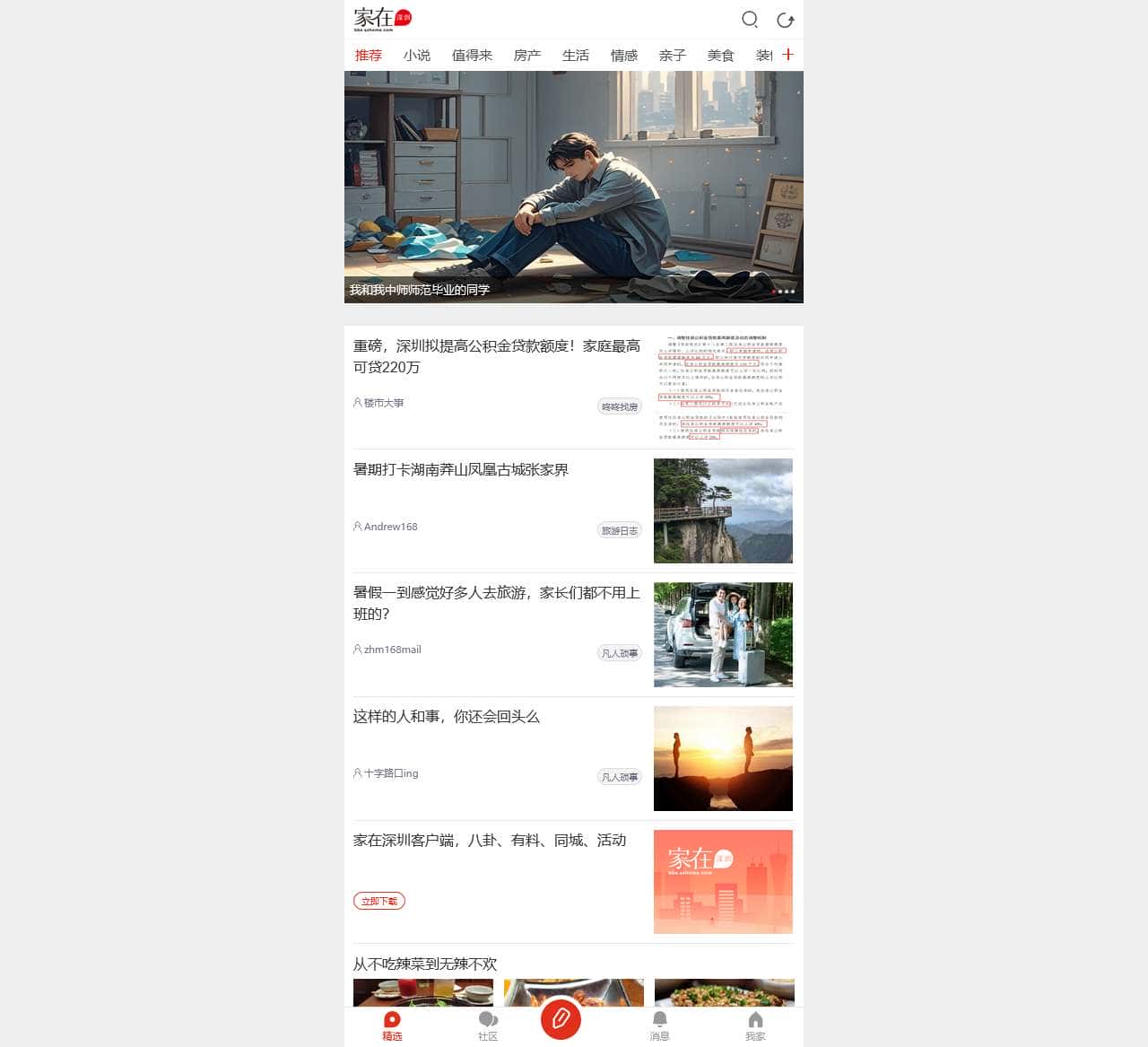Go to the 亲子 tab
Screen dimensions: 1148x1047
(x=673, y=56)
